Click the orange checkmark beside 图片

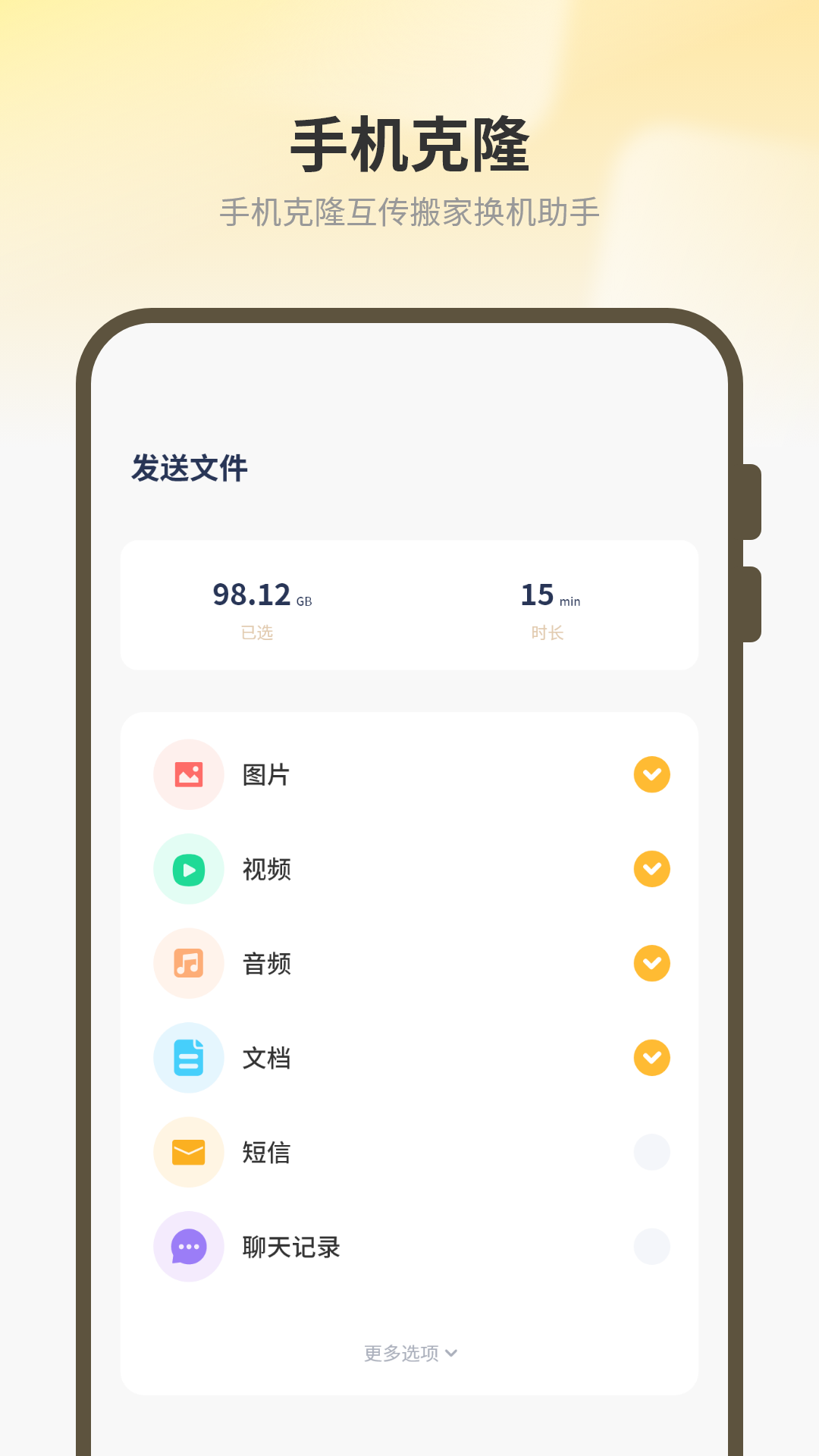click(651, 774)
